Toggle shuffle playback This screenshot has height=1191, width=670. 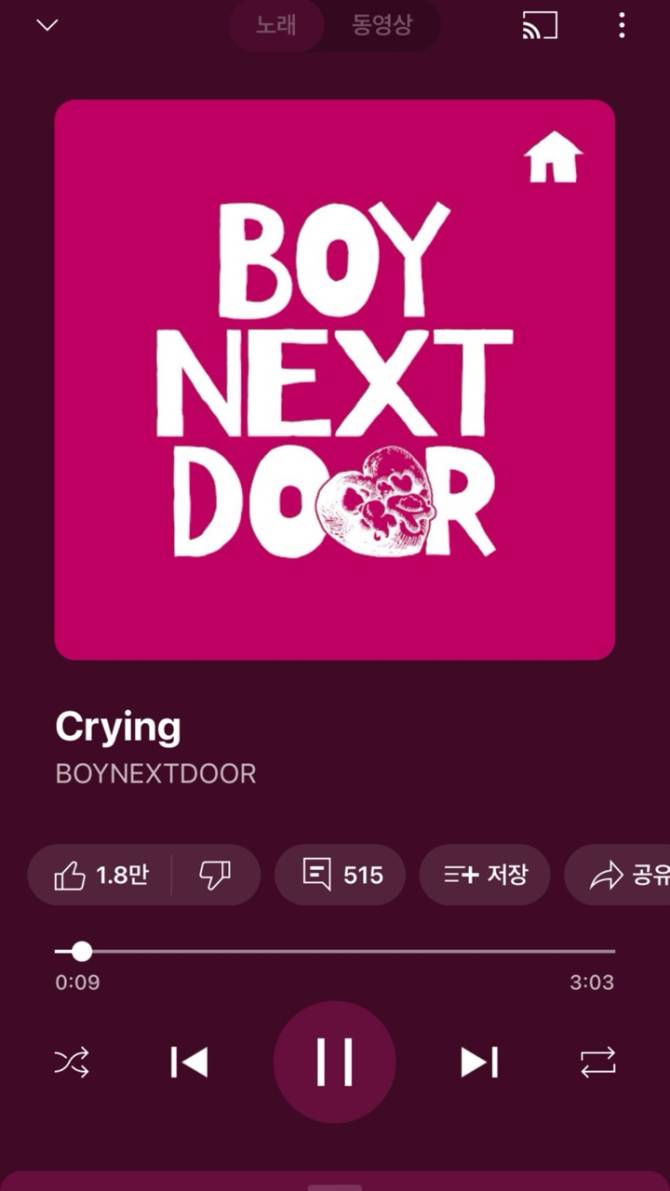[72, 1062]
